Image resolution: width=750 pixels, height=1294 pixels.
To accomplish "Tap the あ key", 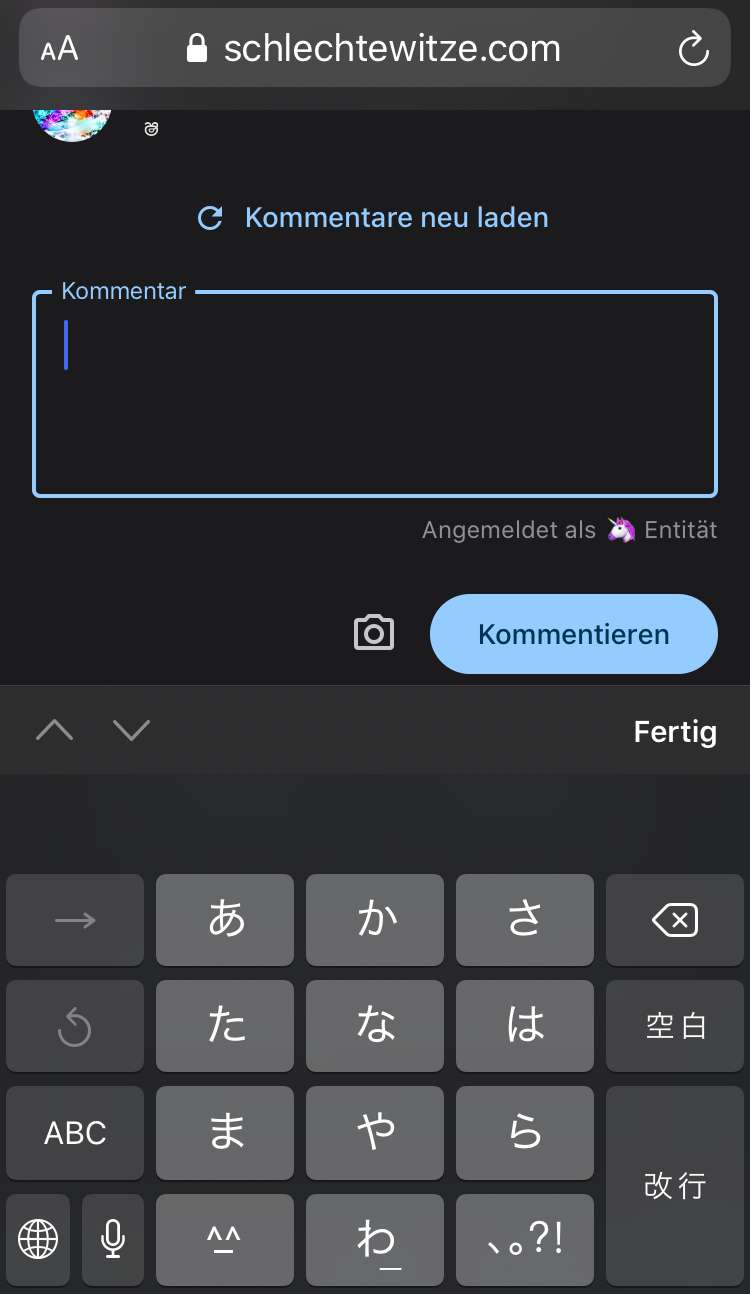I will coord(225,920).
